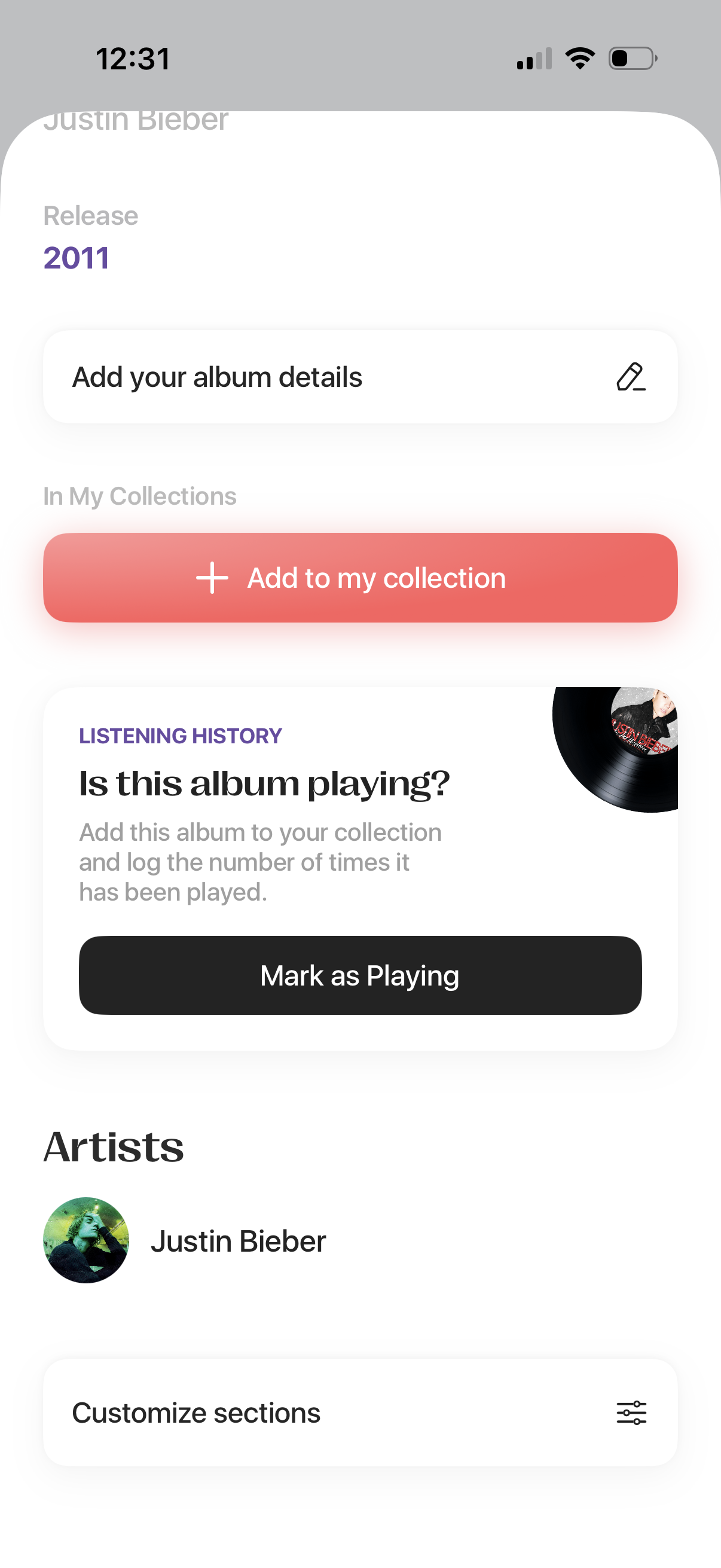Click the Artists section heading
Viewport: 721px width, 1568px height.
113,1146
